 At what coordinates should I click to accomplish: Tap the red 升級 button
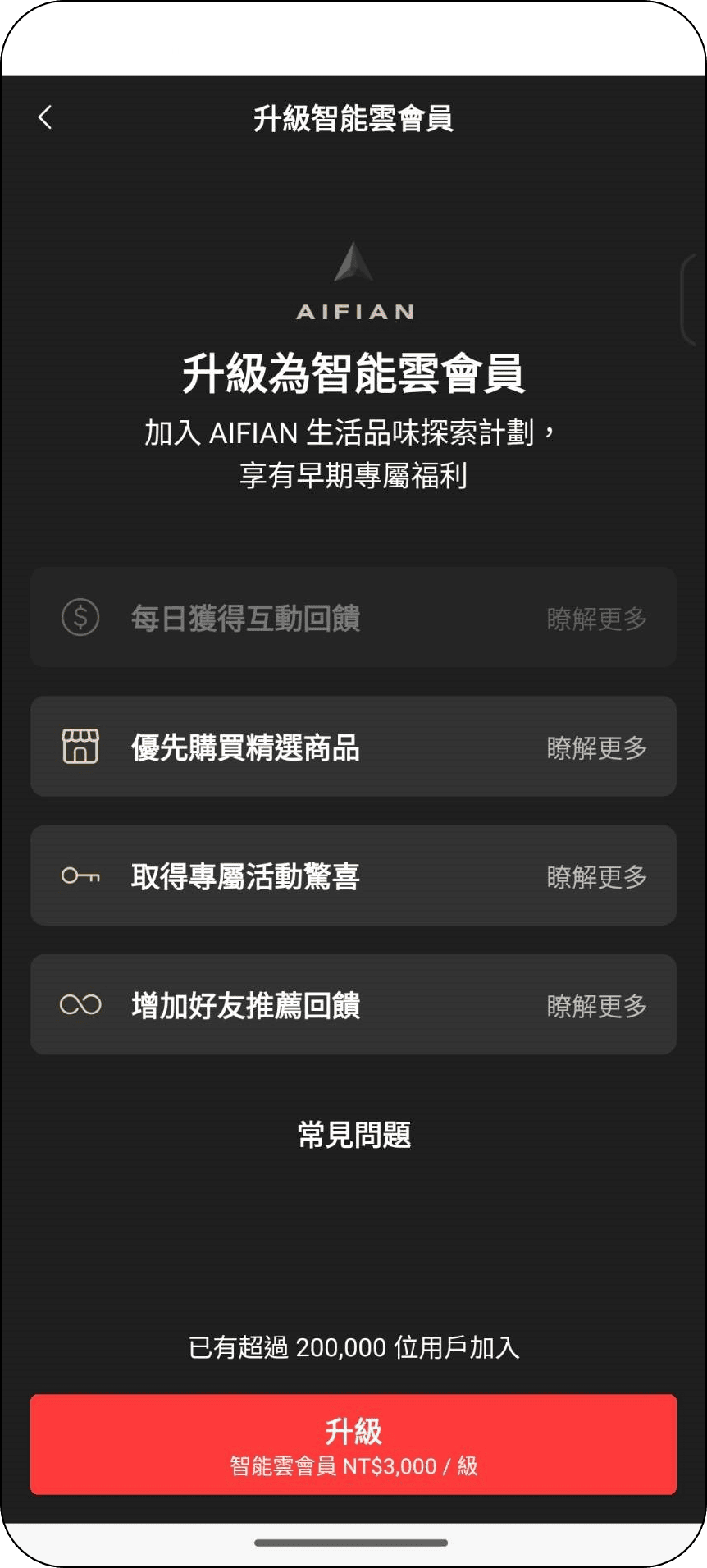[x=353, y=1444]
